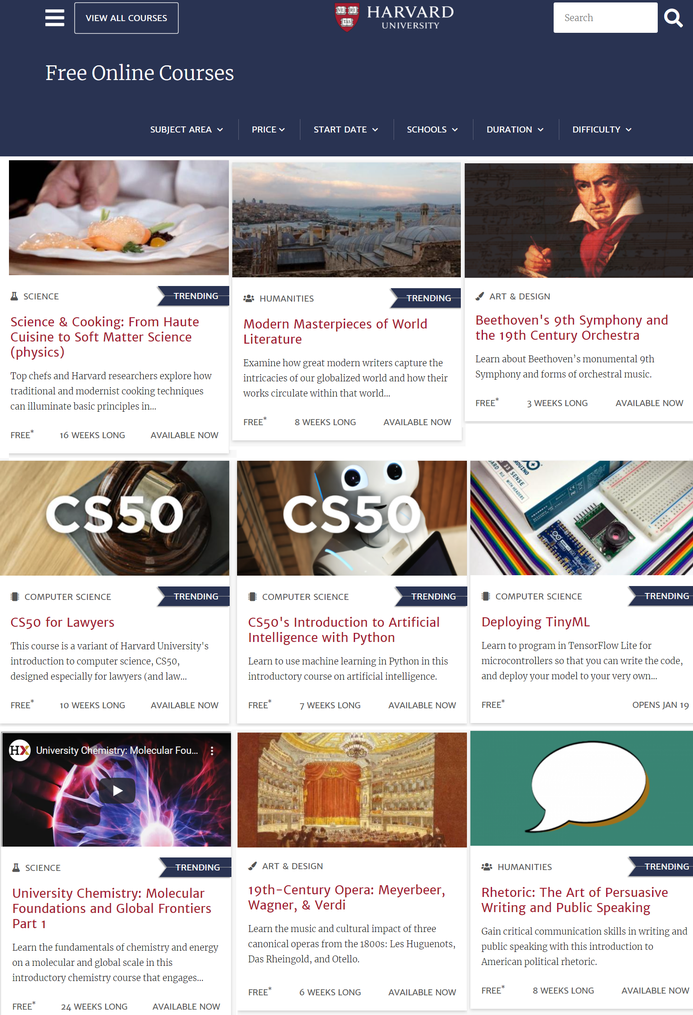Viewport: 693px width, 1015px height.
Task: Expand the Duration filter
Action: pos(515,129)
